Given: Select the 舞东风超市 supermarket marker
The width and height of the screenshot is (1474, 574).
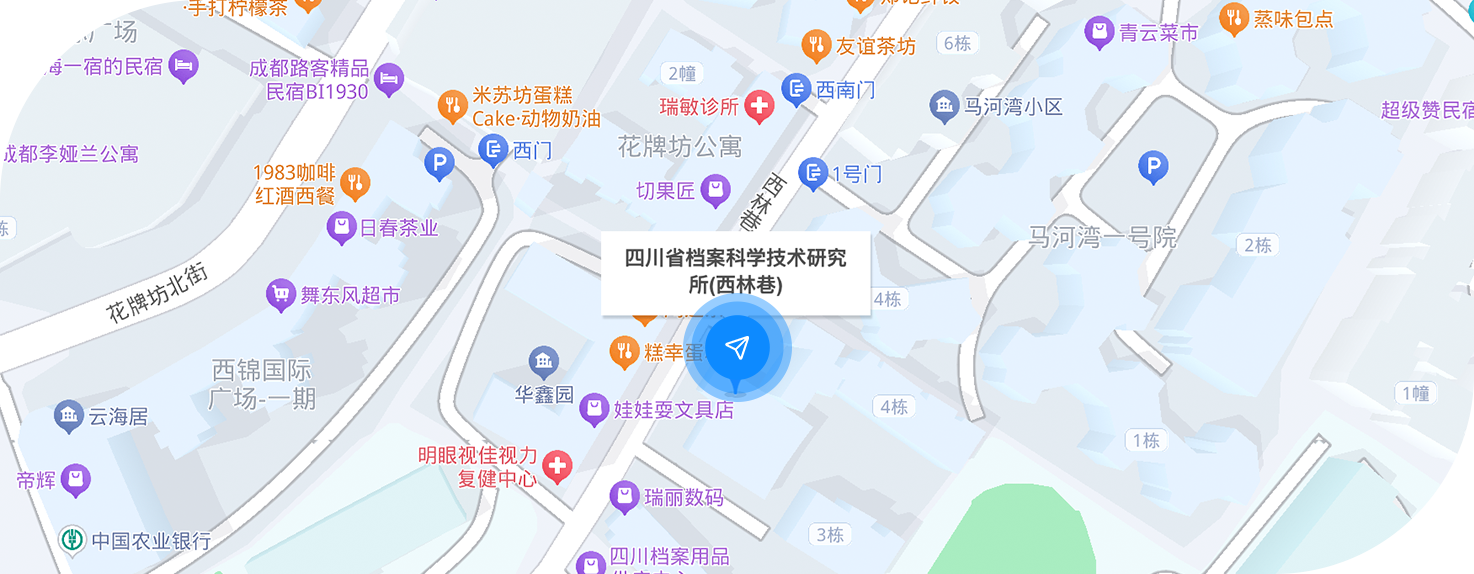Looking at the screenshot, I should pos(281,294).
